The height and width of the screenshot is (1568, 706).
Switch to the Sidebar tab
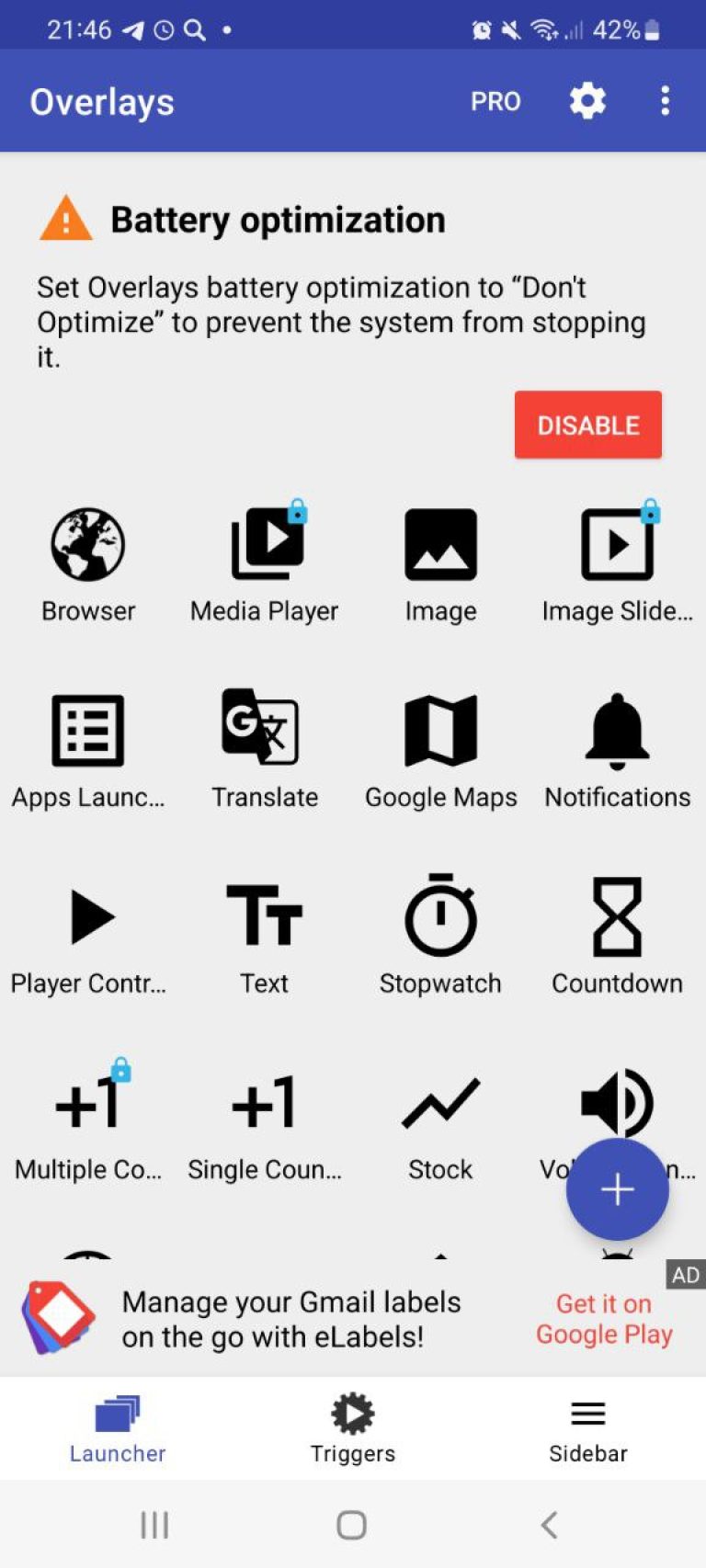pos(588,1428)
